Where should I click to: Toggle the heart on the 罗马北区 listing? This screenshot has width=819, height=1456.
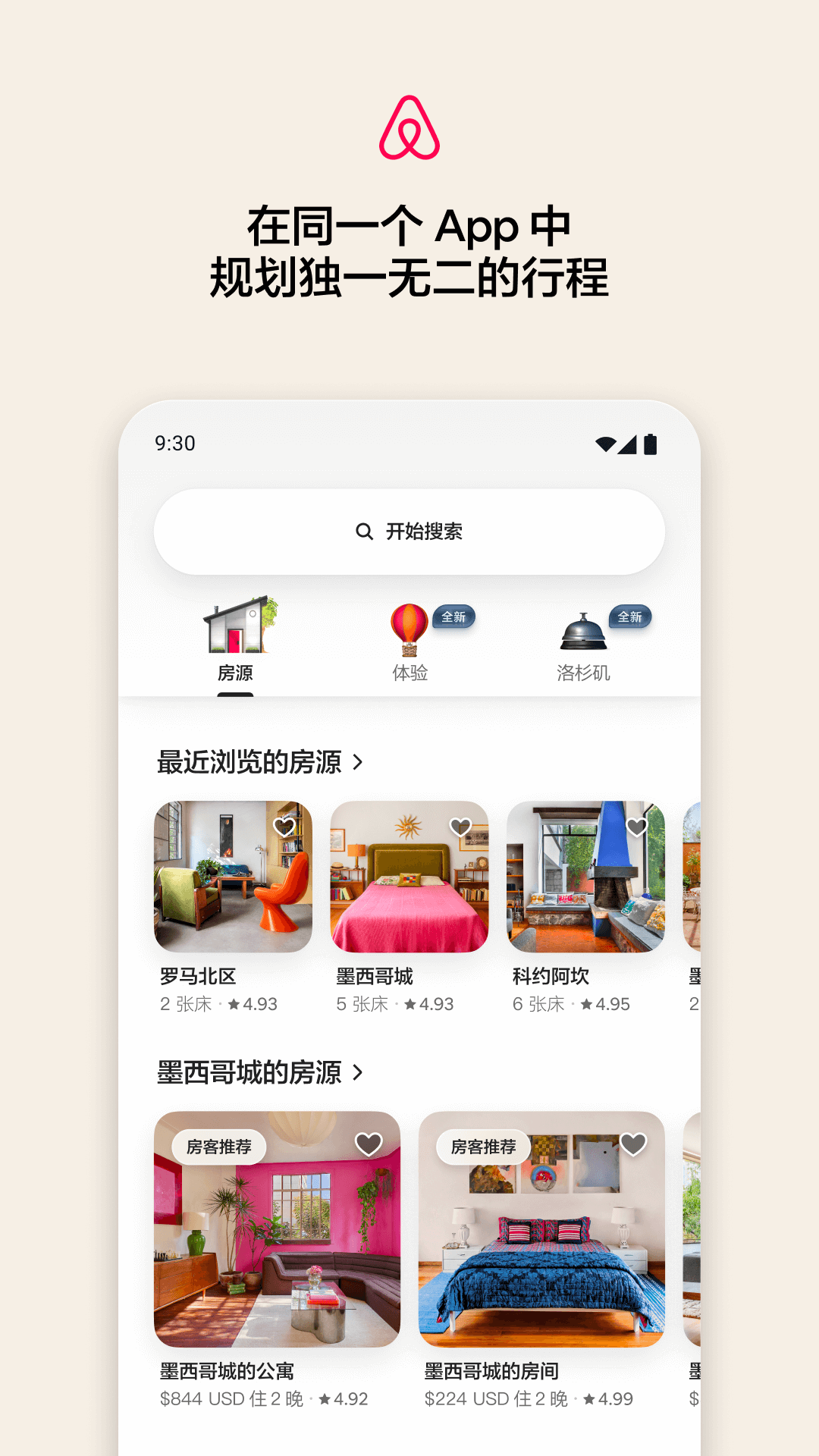[286, 828]
